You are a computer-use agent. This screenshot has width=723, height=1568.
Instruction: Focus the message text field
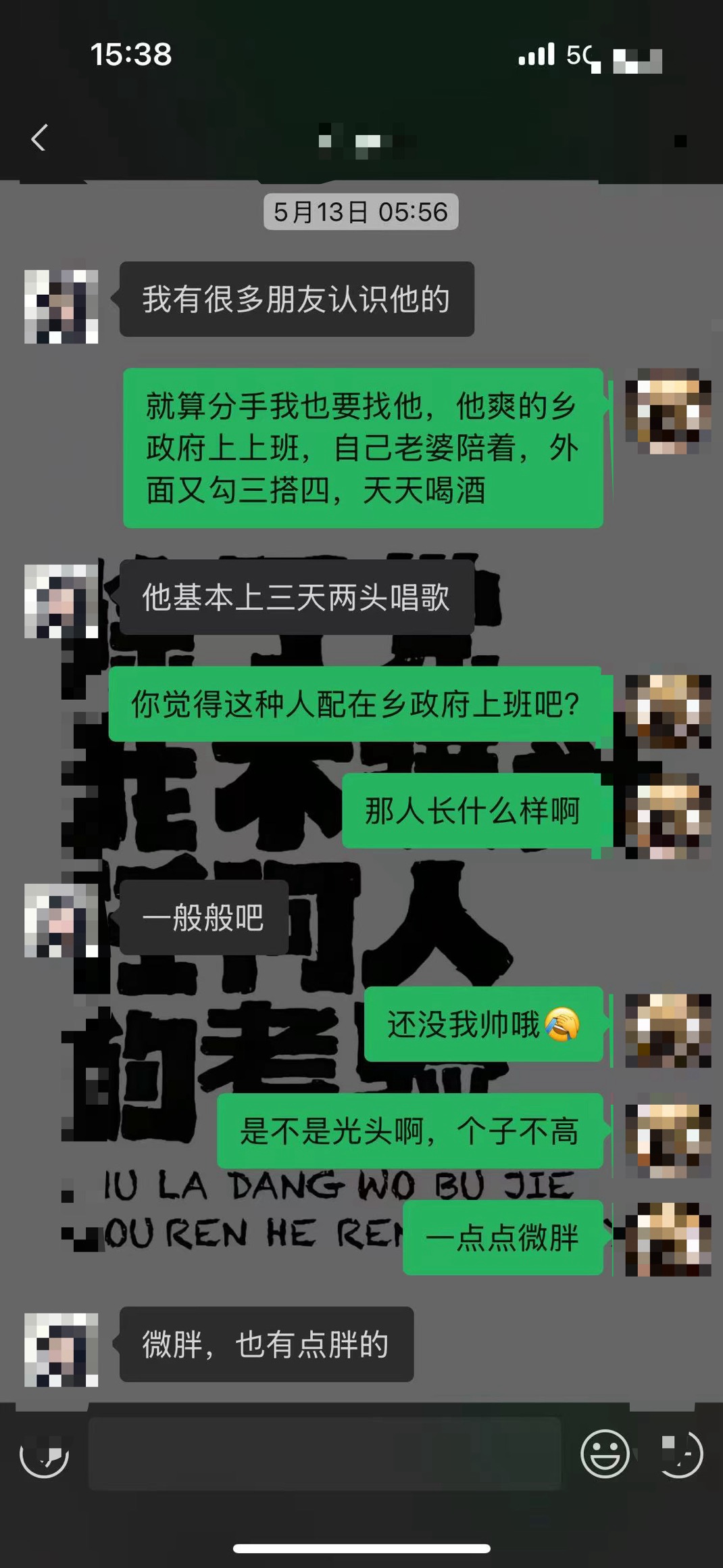[x=324, y=1454]
